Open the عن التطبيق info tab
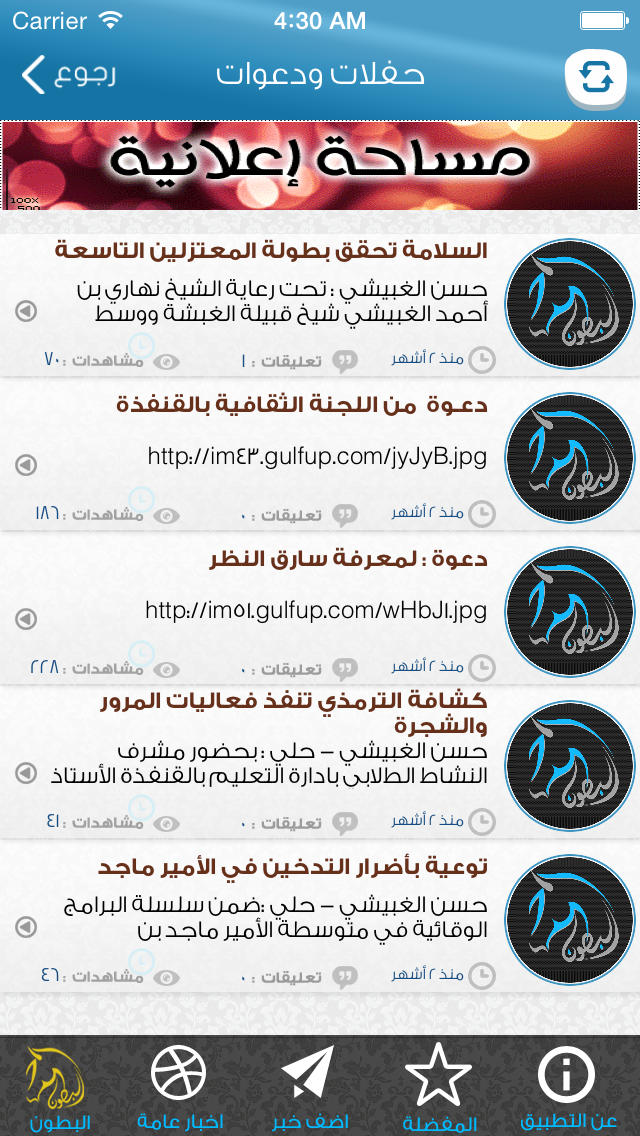This screenshot has width=640, height=1136. tap(568, 1087)
